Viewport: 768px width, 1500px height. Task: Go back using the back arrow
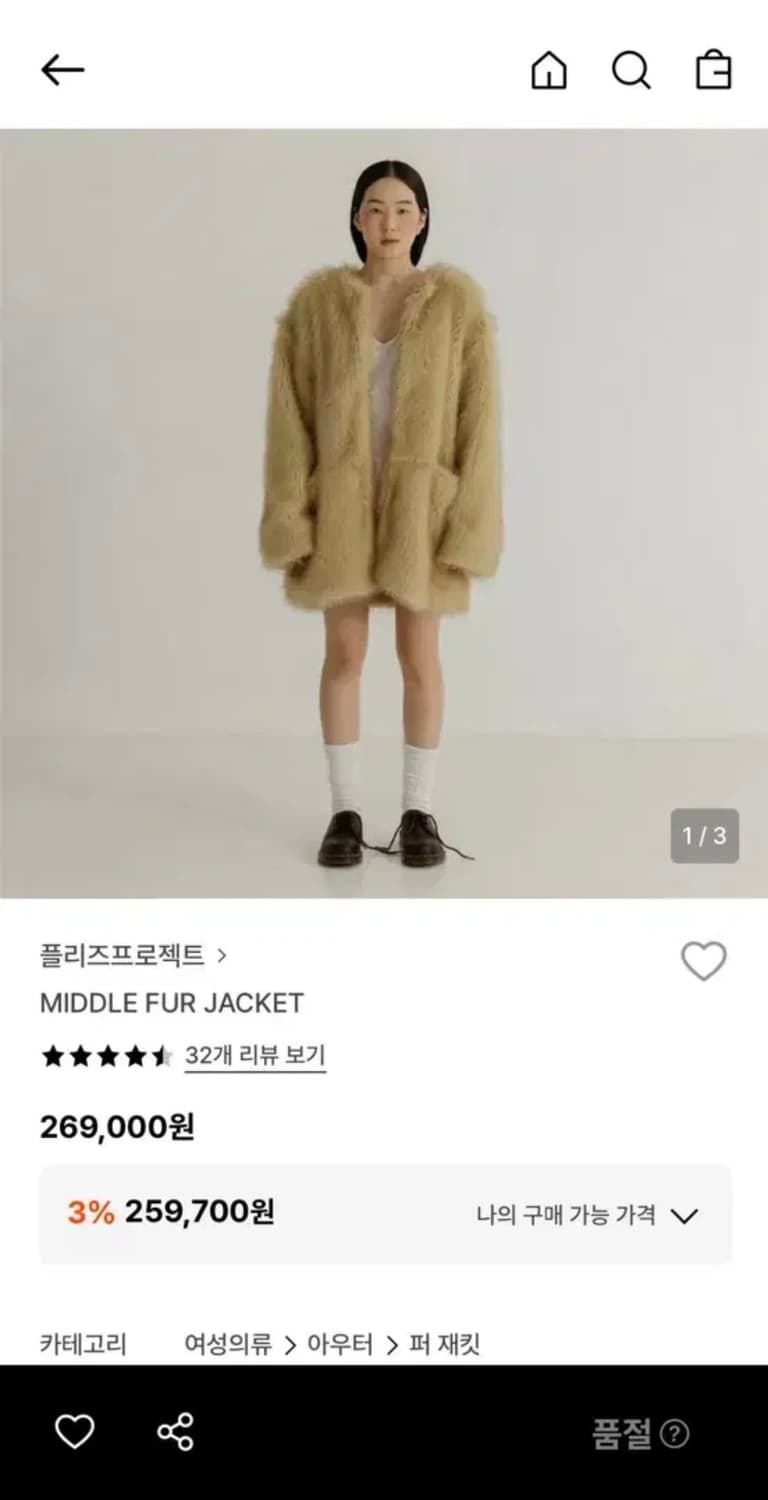click(63, 69)
